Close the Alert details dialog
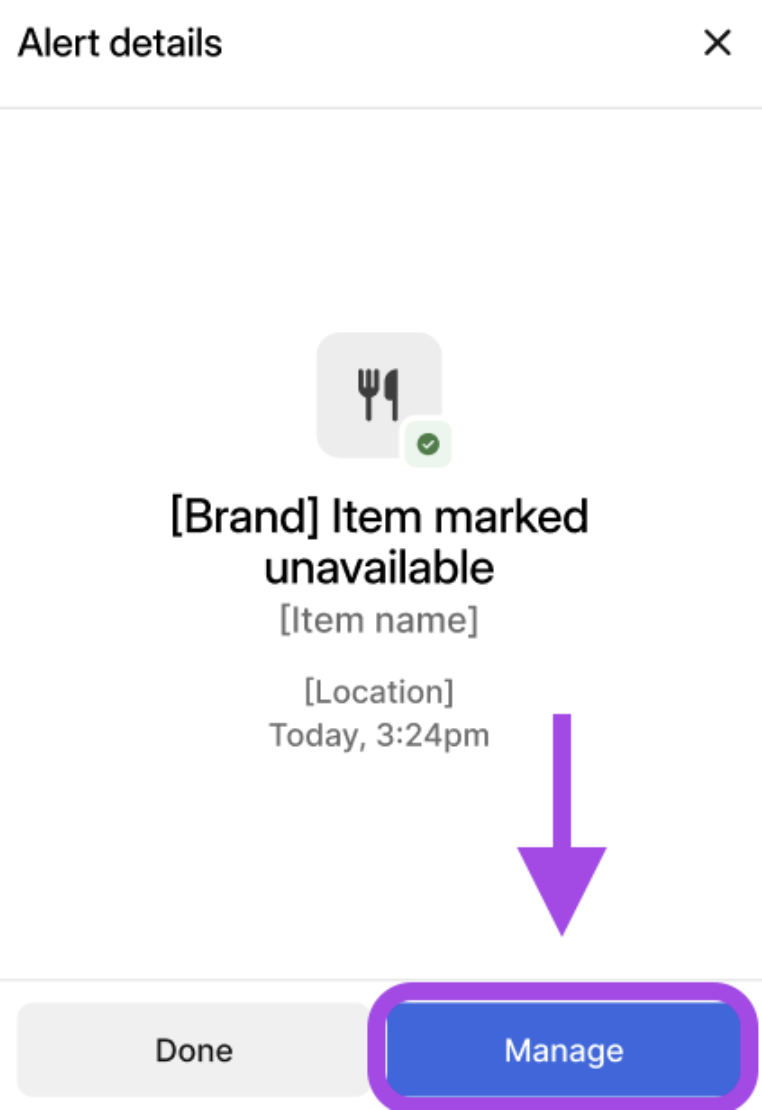 coord(718,43)
